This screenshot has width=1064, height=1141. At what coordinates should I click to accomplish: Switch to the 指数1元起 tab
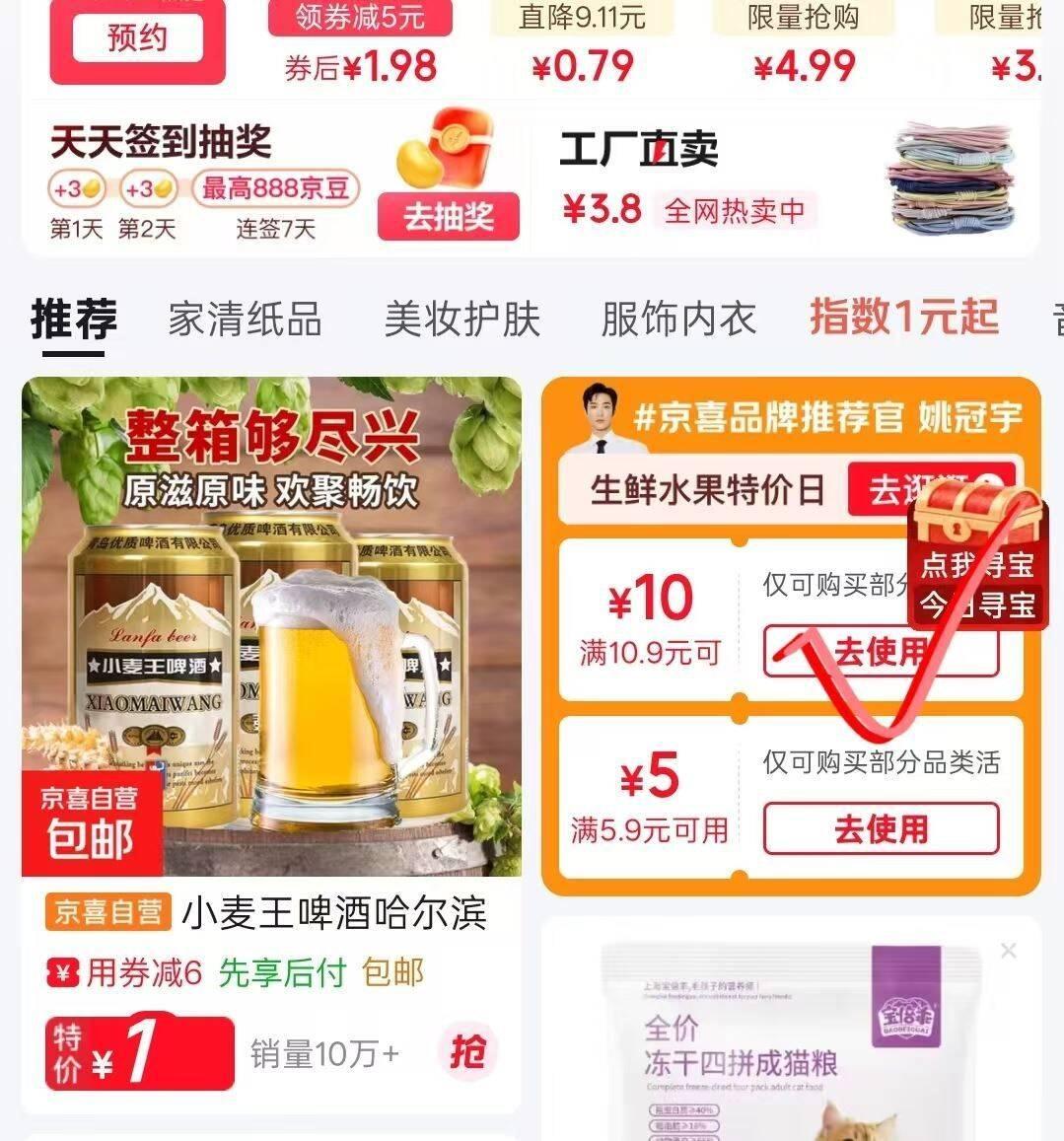tap(903, 318)
